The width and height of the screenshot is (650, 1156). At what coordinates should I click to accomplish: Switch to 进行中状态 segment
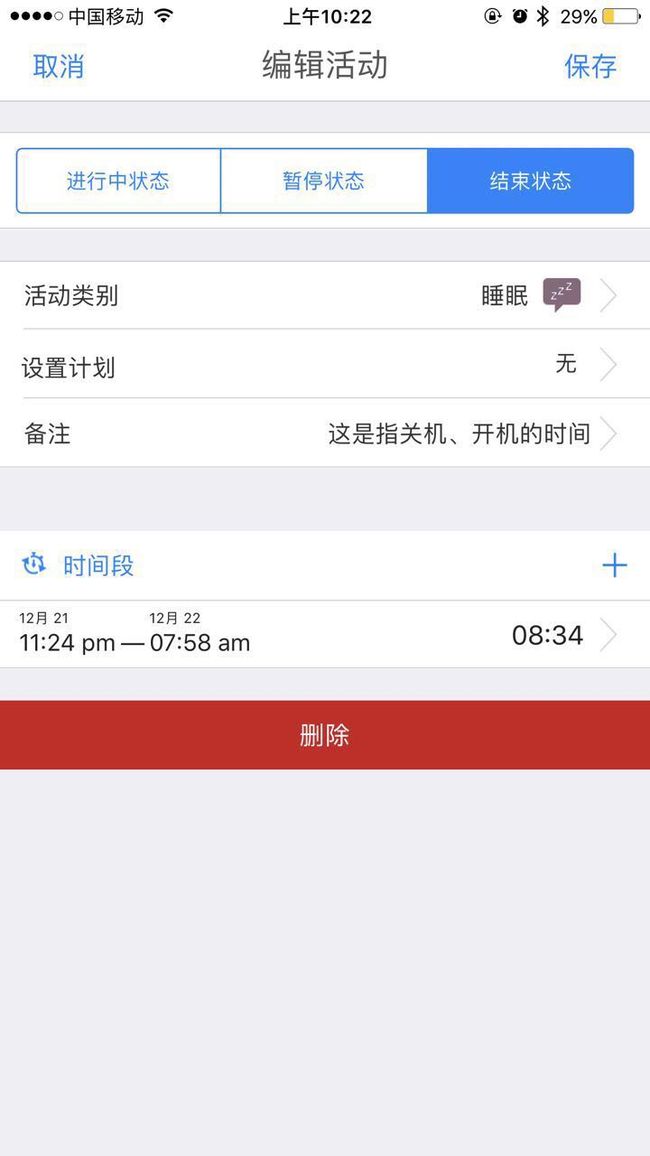click(118, 181)
